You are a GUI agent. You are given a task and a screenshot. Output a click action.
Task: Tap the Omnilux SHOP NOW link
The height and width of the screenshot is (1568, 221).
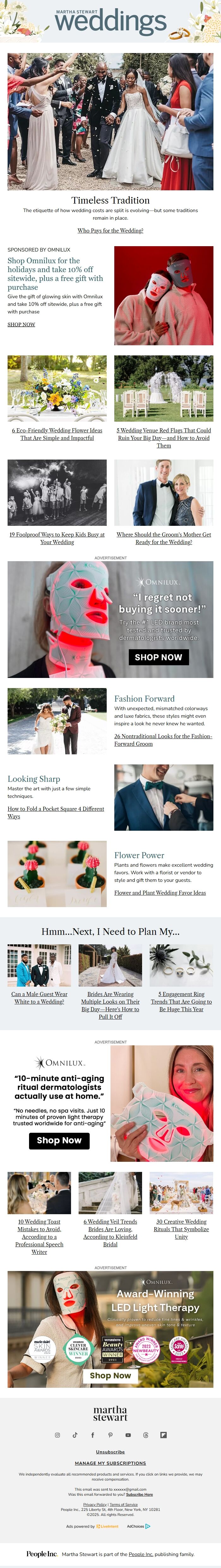pos(21,324)
